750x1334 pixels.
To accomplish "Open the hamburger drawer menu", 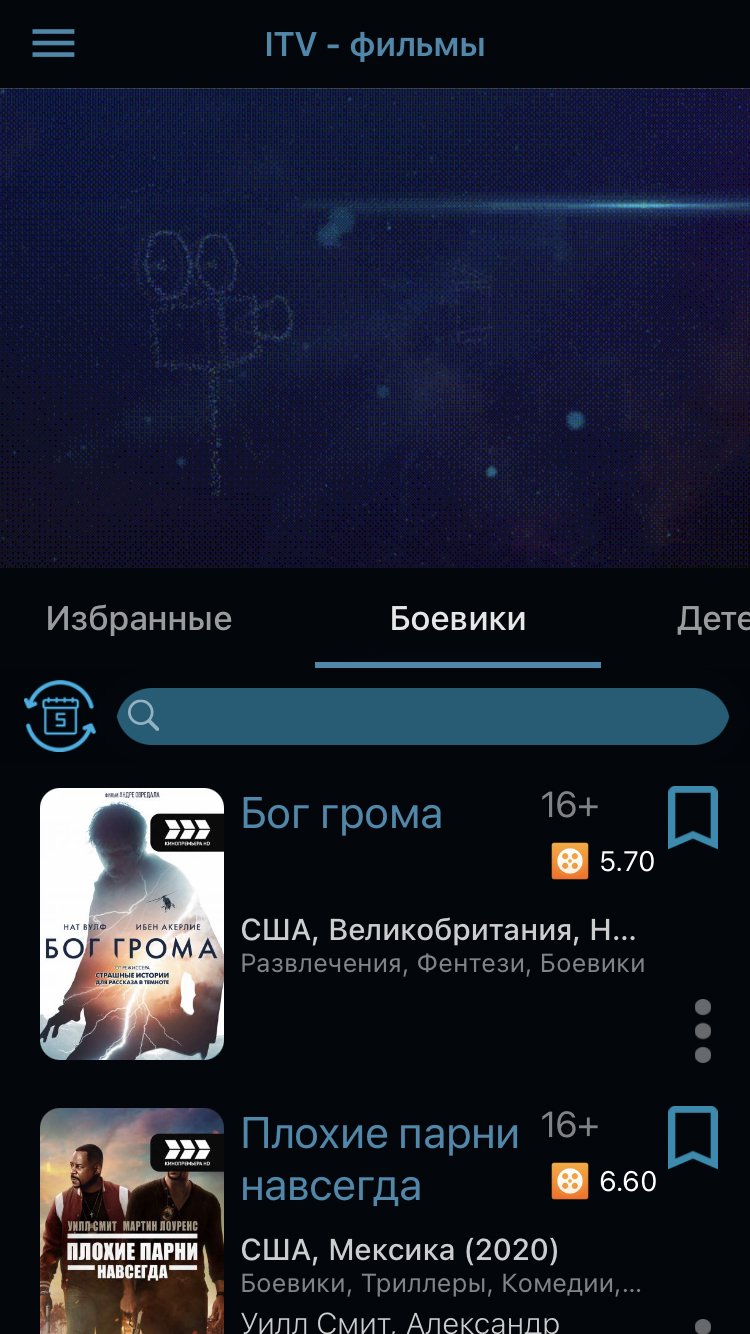I will [x=53, y=44].
